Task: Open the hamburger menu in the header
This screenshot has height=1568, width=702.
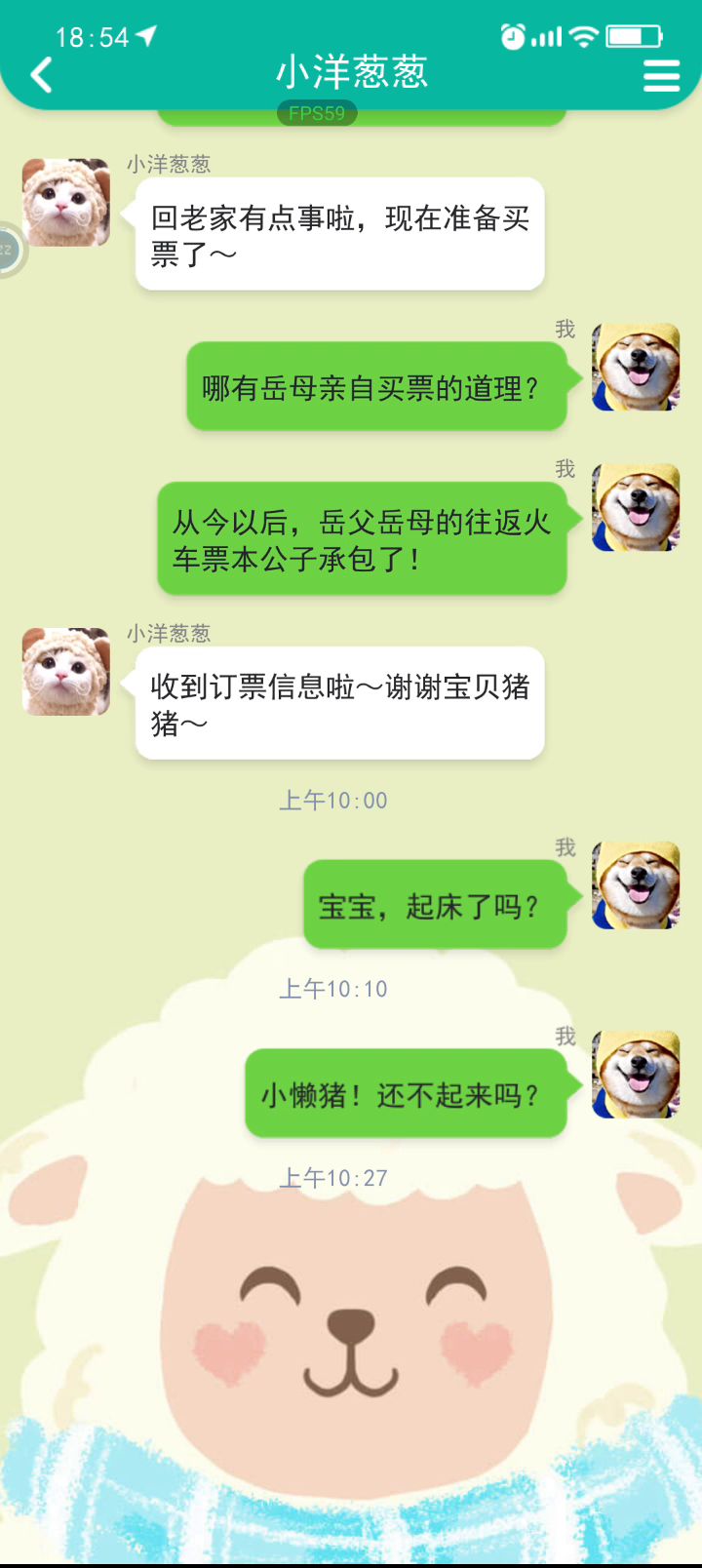Action: pyautogui.click(x=661, y=75)
